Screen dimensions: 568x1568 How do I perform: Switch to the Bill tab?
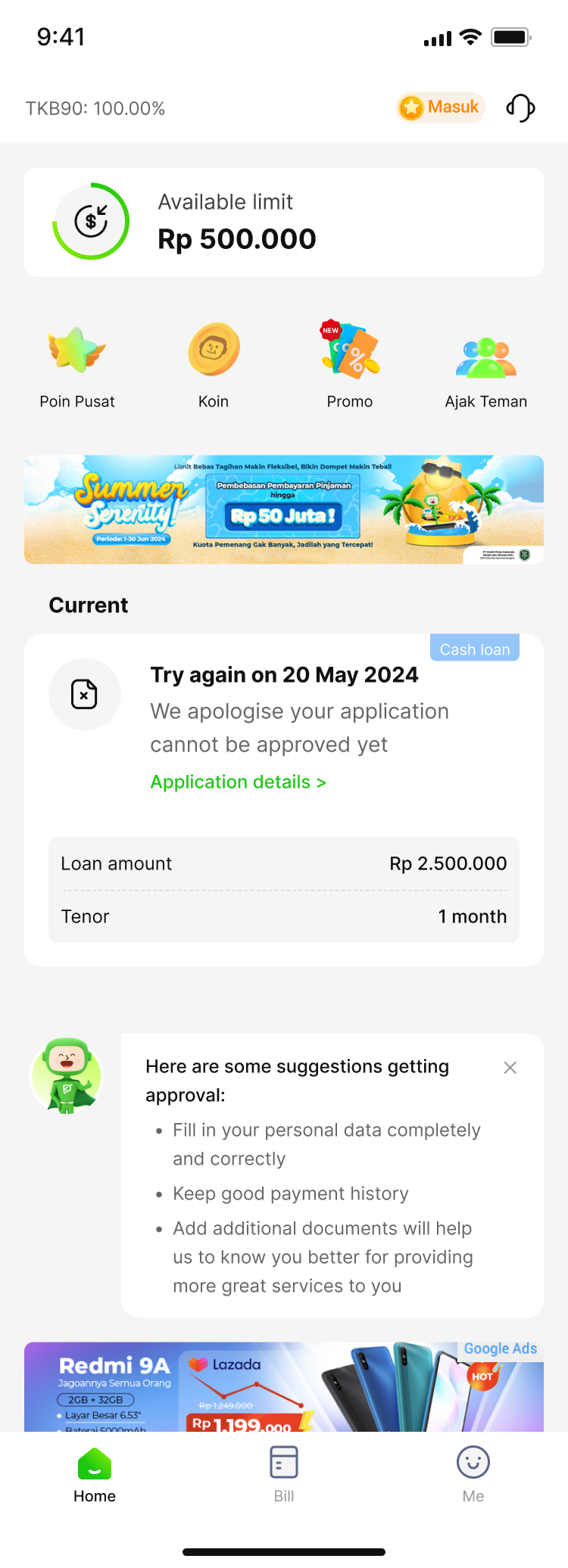284,1474
